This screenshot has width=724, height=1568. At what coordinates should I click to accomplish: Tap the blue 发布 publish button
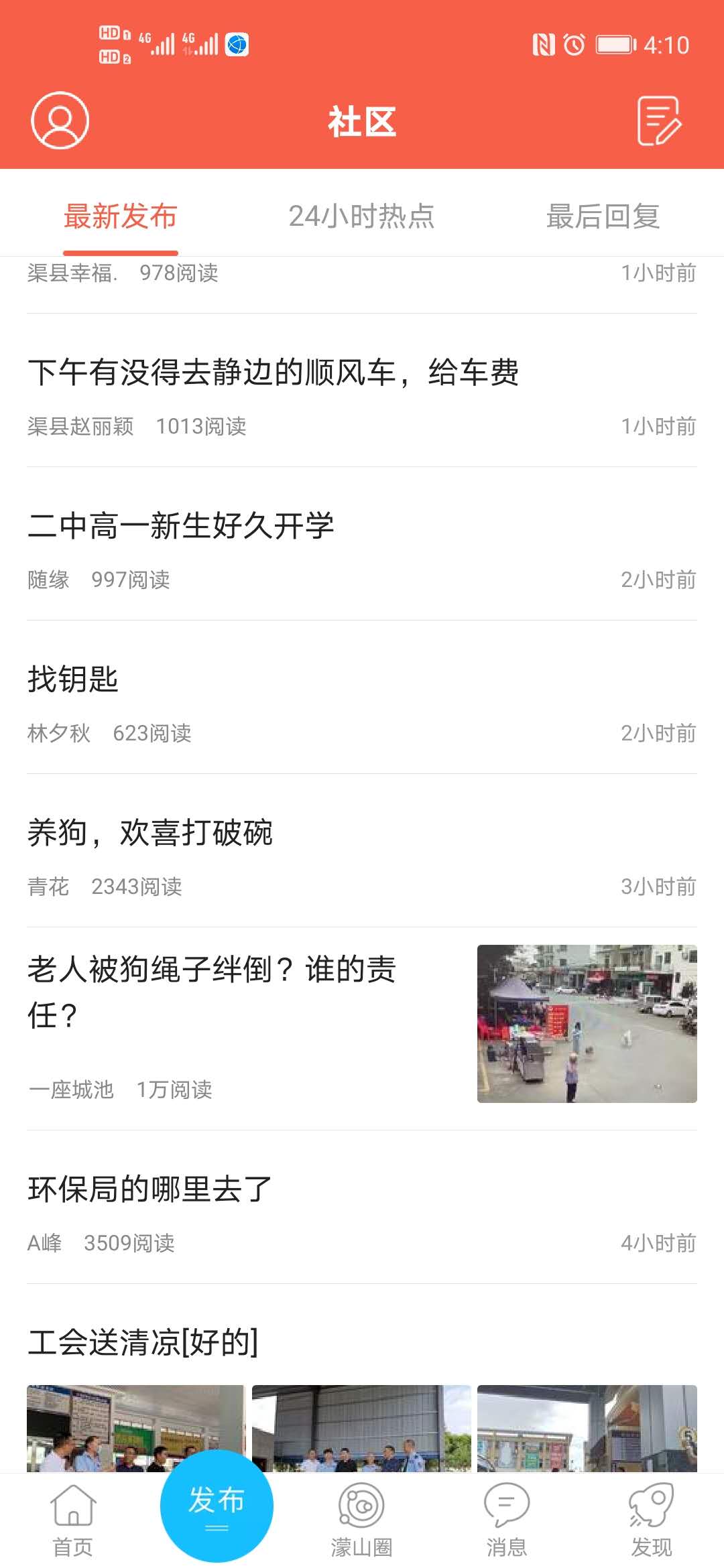pos(216,1504)
